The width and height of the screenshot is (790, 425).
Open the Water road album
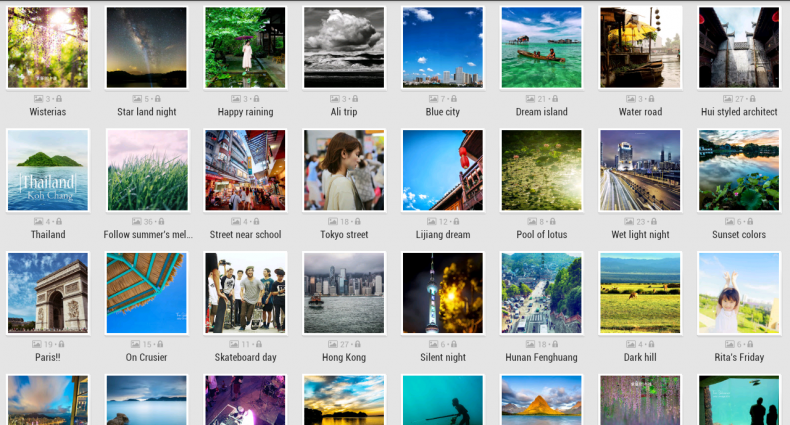tap(640, 47)
